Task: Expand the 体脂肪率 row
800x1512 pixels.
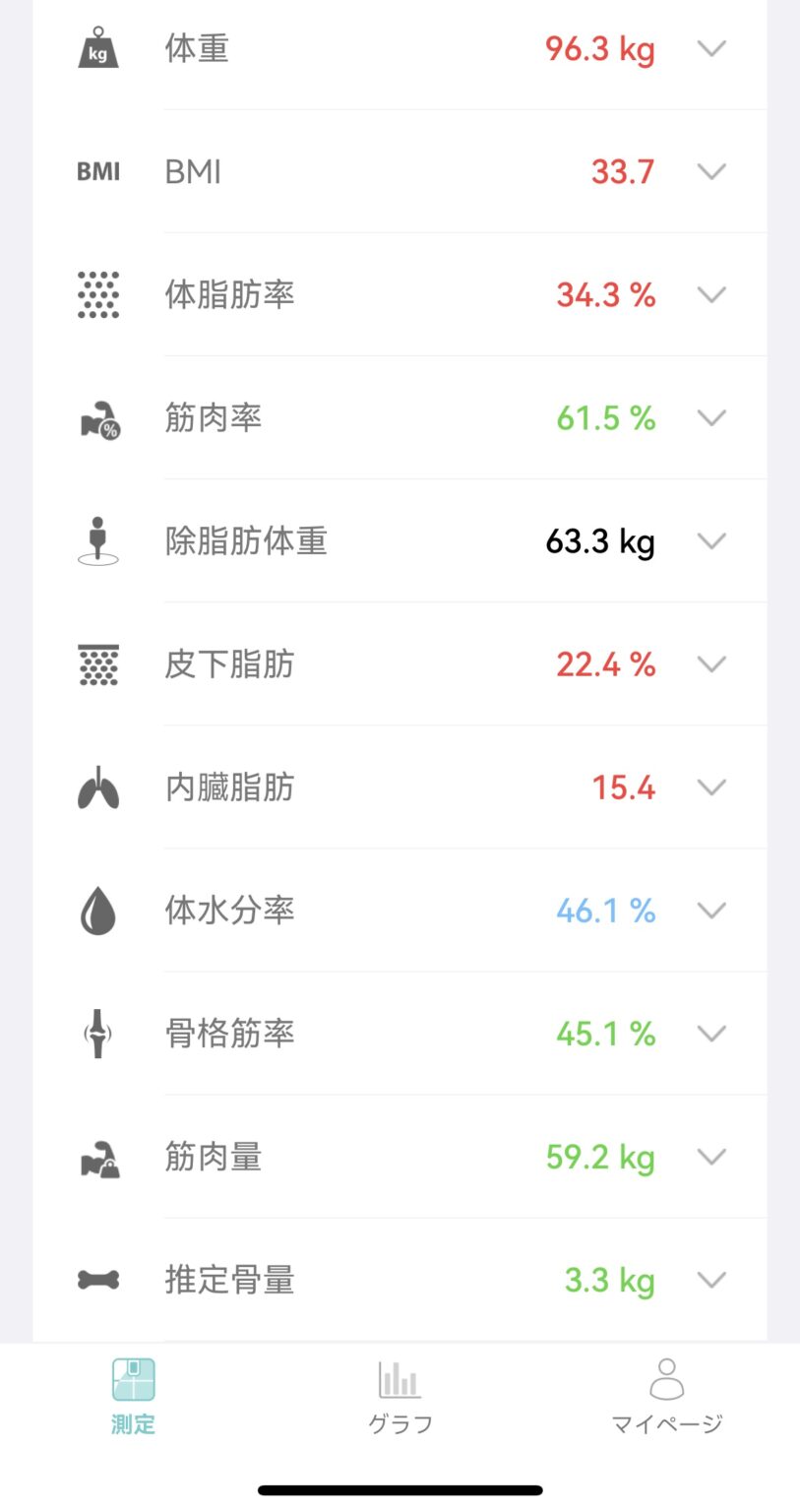Action: [x=710, y=294]
